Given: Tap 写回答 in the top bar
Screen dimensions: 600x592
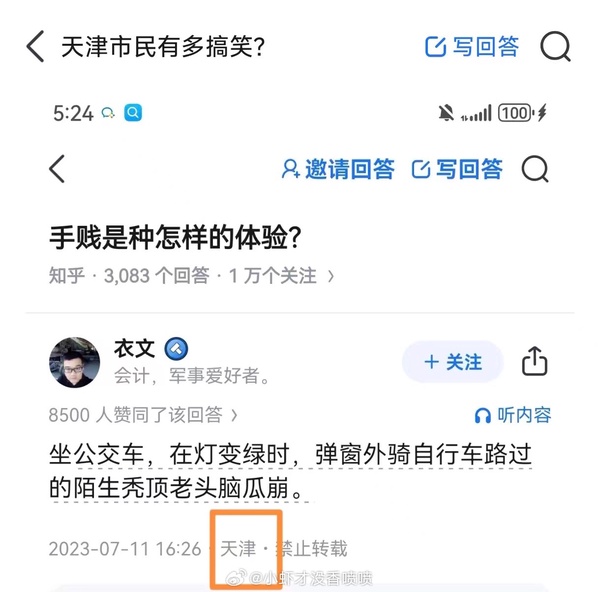Looking at the screenshot, I should pyautogui.click(x=472, y=46).
